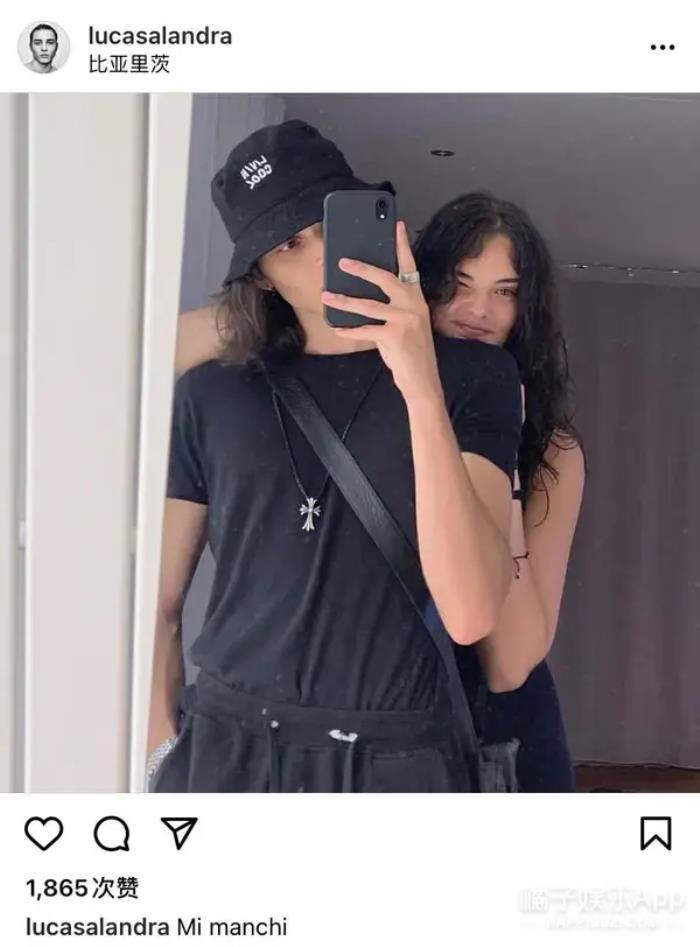Open the comments on this post
Viewport: 700px width, 947px height.
(111, 833)
